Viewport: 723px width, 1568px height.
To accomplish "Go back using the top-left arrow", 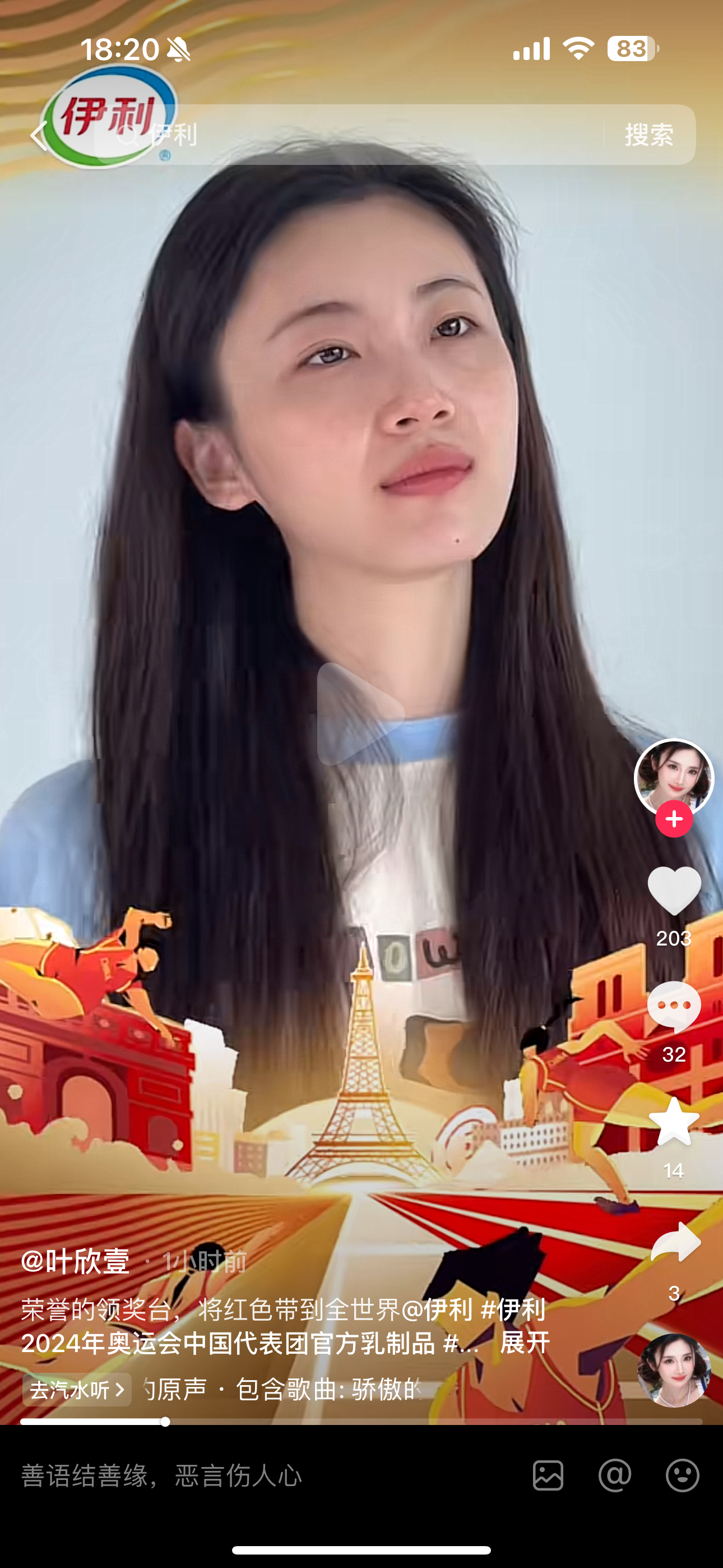I will 39,135.
